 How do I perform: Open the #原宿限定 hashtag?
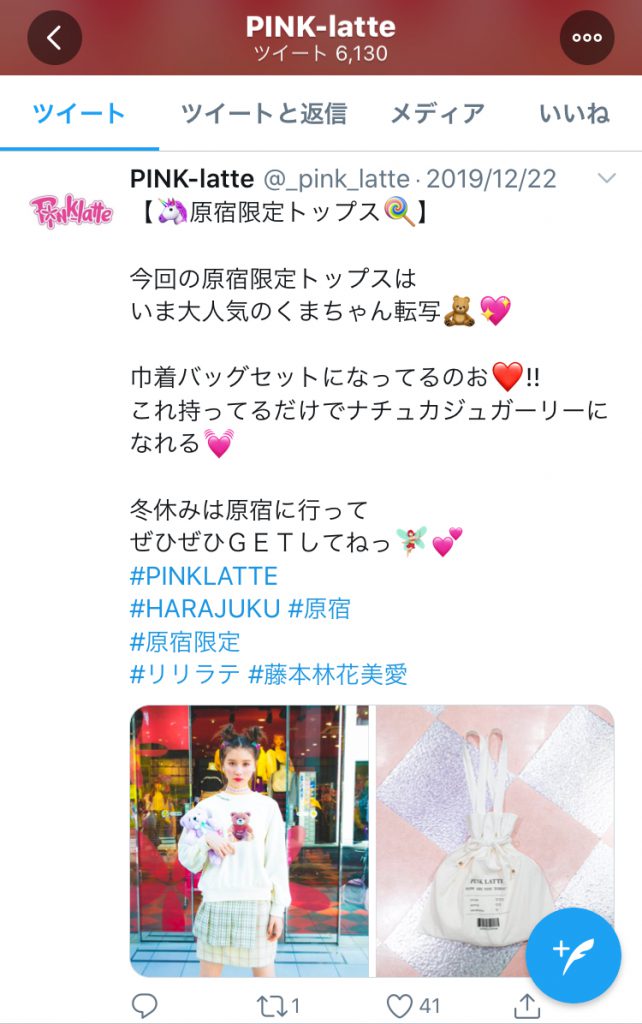coord(186,642)
